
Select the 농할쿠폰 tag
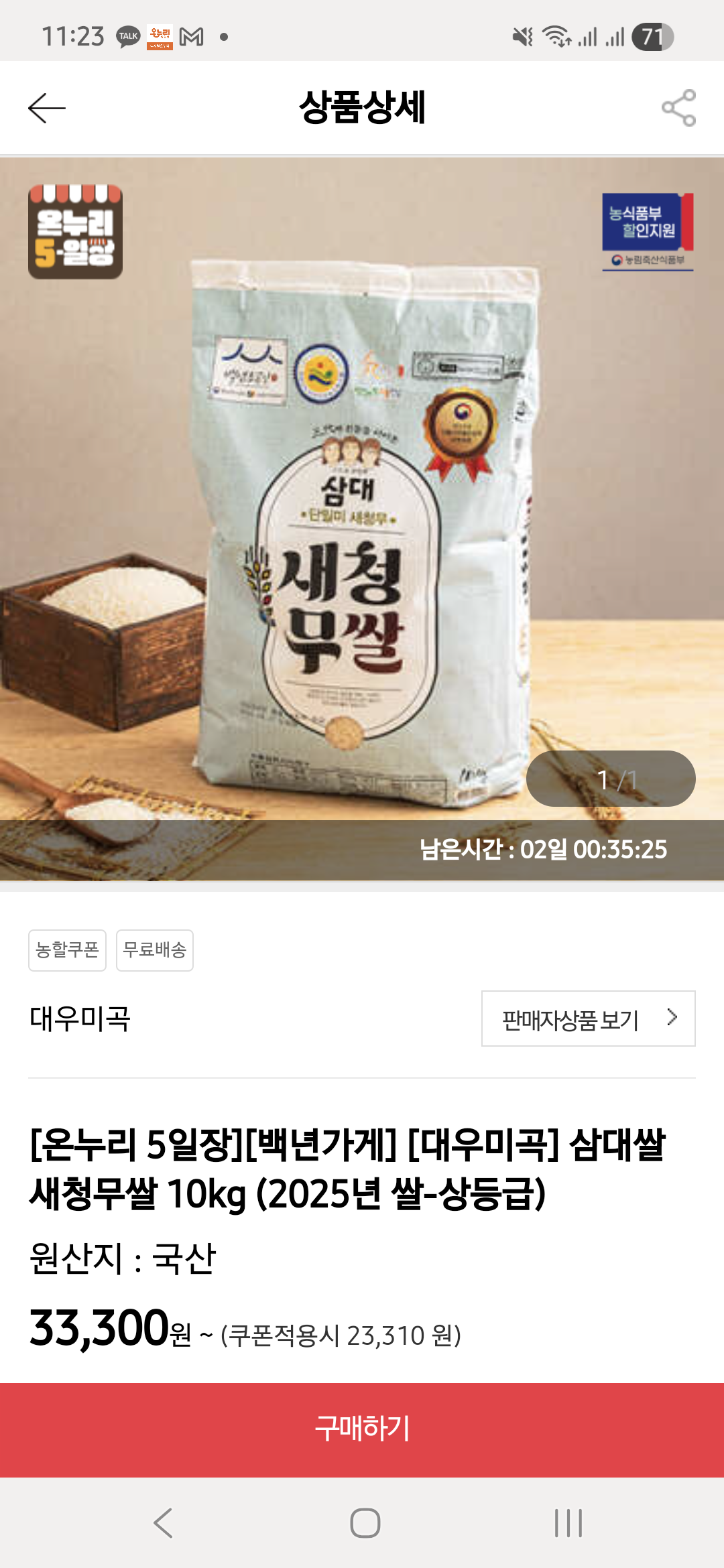click(67, 950)
